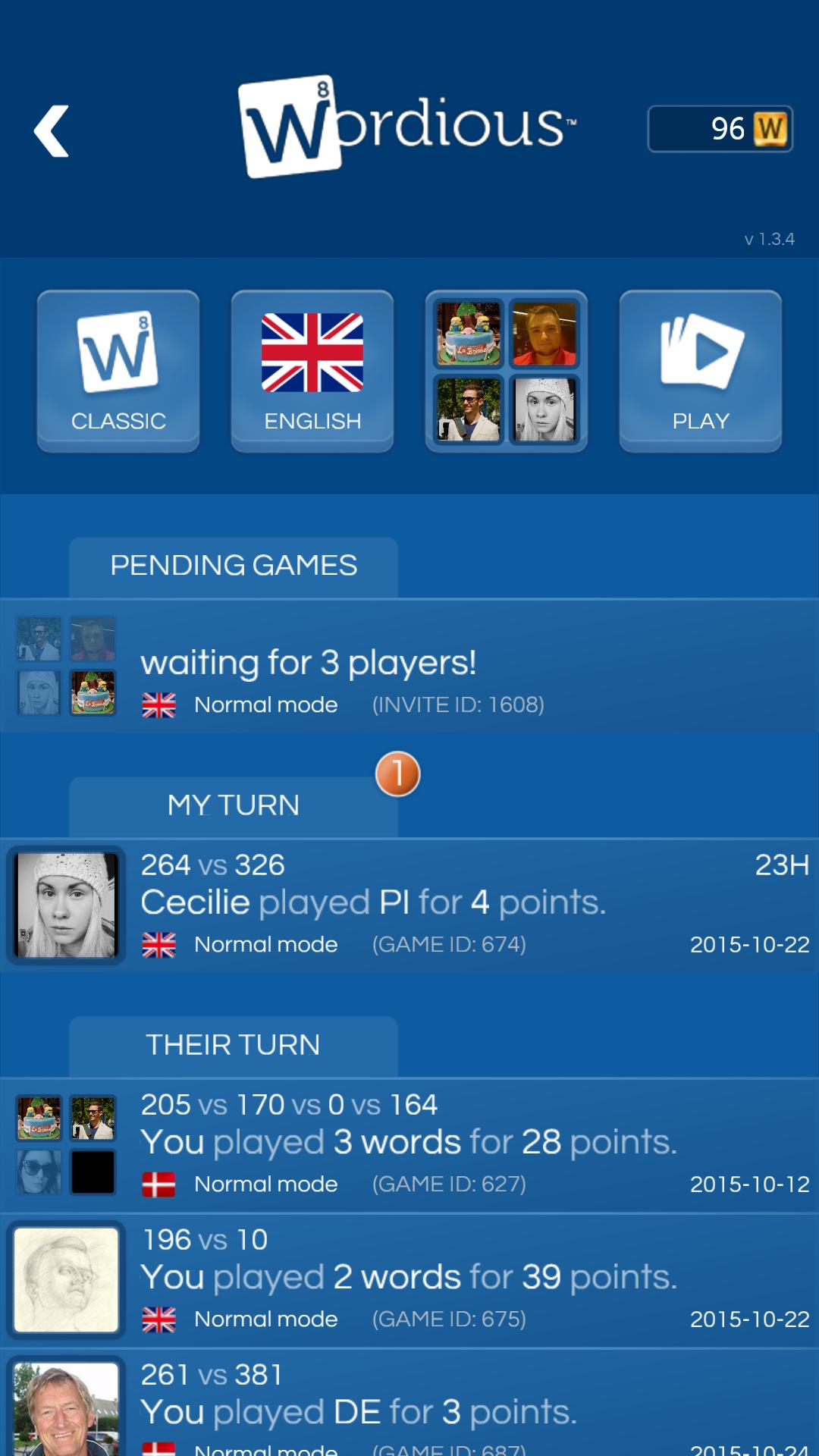819x1456 pixels.
Task: Go back using the arrow icon
Action: click(x=52, y=131)
